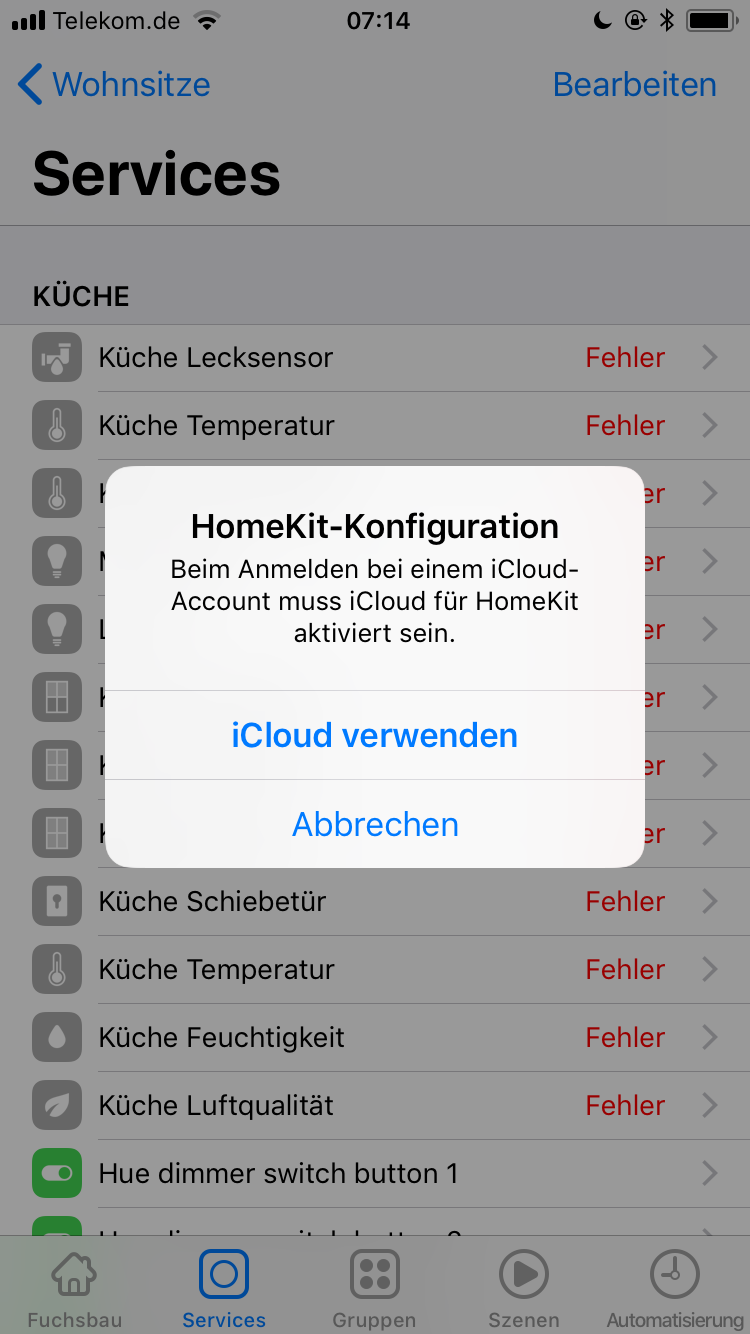Open Küche Luftqualität row
Viewport: 750px width, 1334px height.
pyautogui.click(x=375, y=1106)
